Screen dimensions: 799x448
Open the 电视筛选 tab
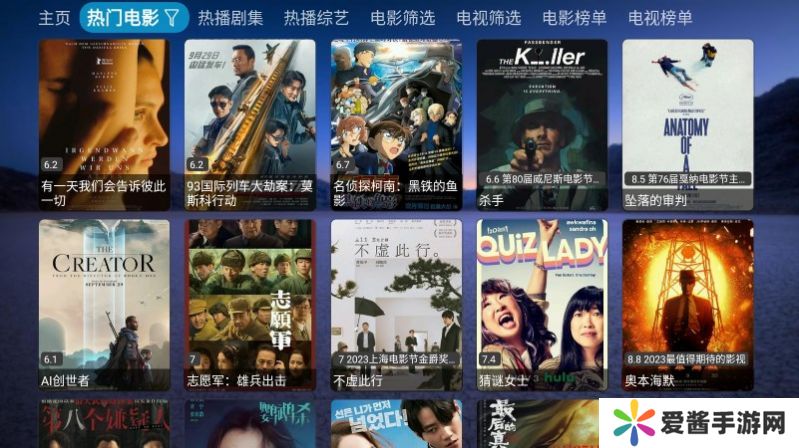(488, 18)
